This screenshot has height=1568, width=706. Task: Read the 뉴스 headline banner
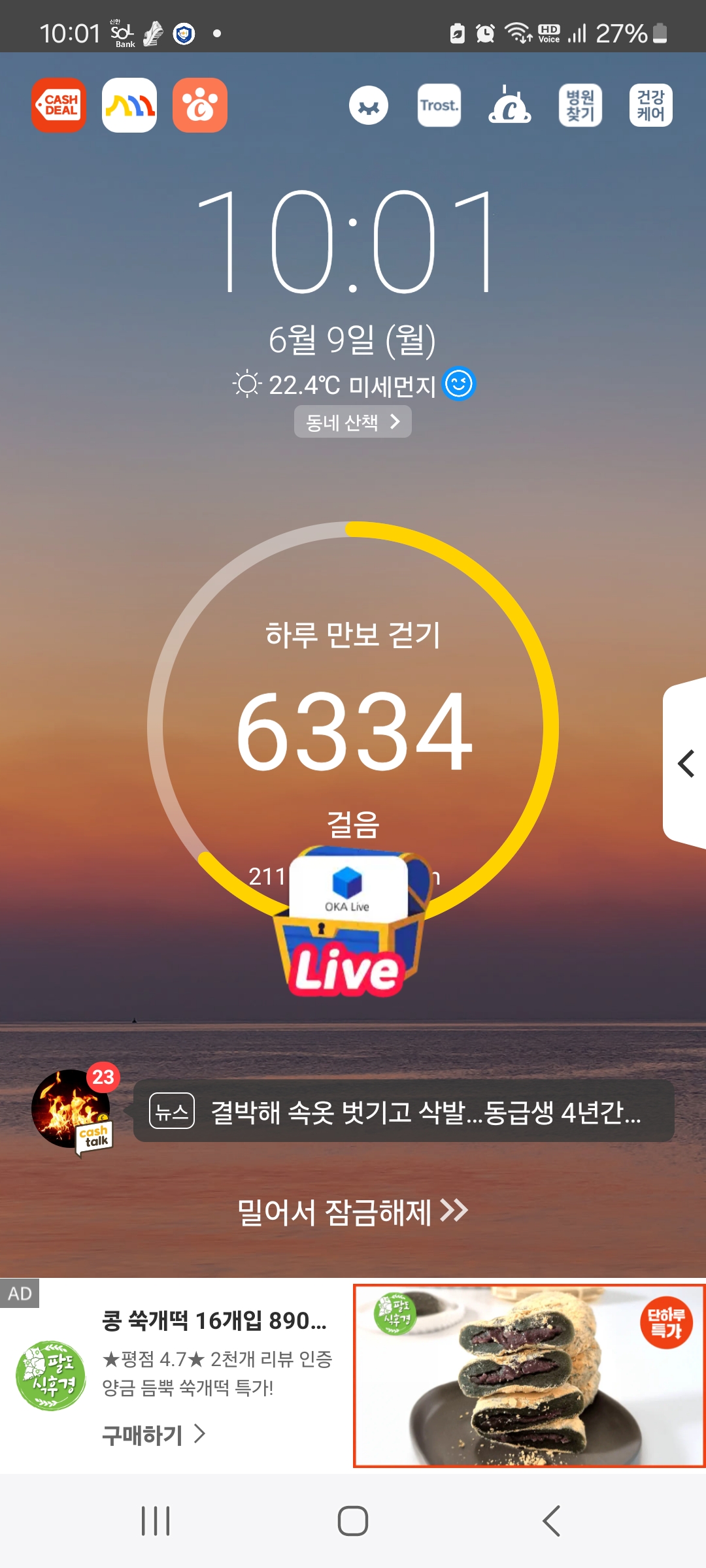pyautogui.click(x=404, y=1111)
